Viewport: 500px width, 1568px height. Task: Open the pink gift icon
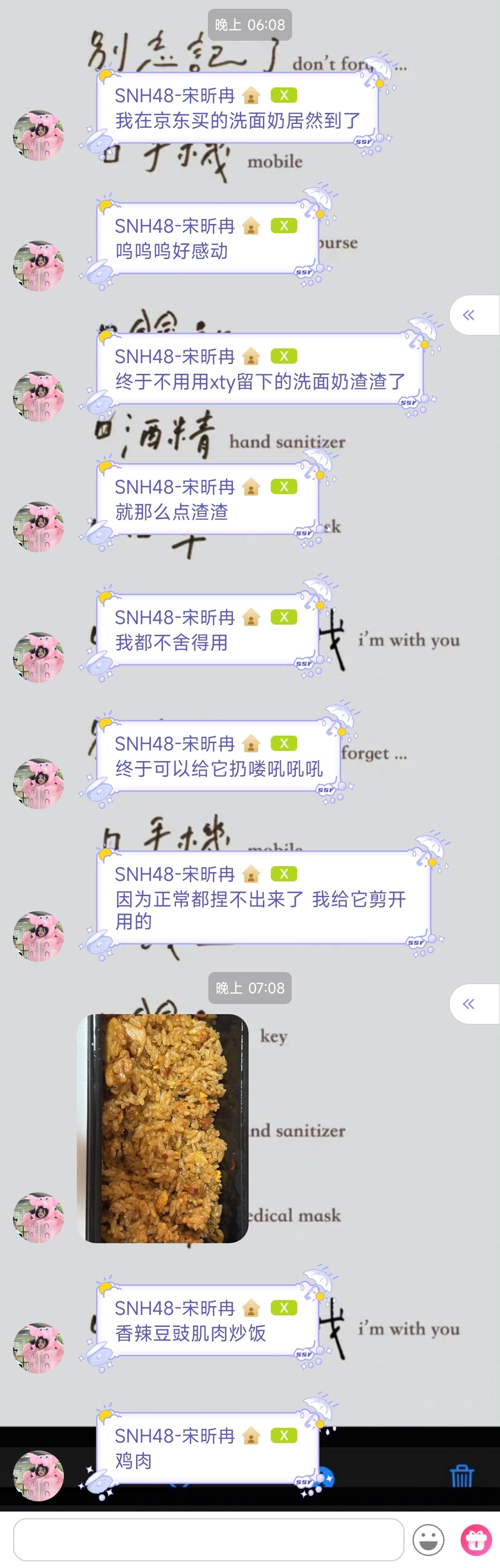(x=476, y=1539)
